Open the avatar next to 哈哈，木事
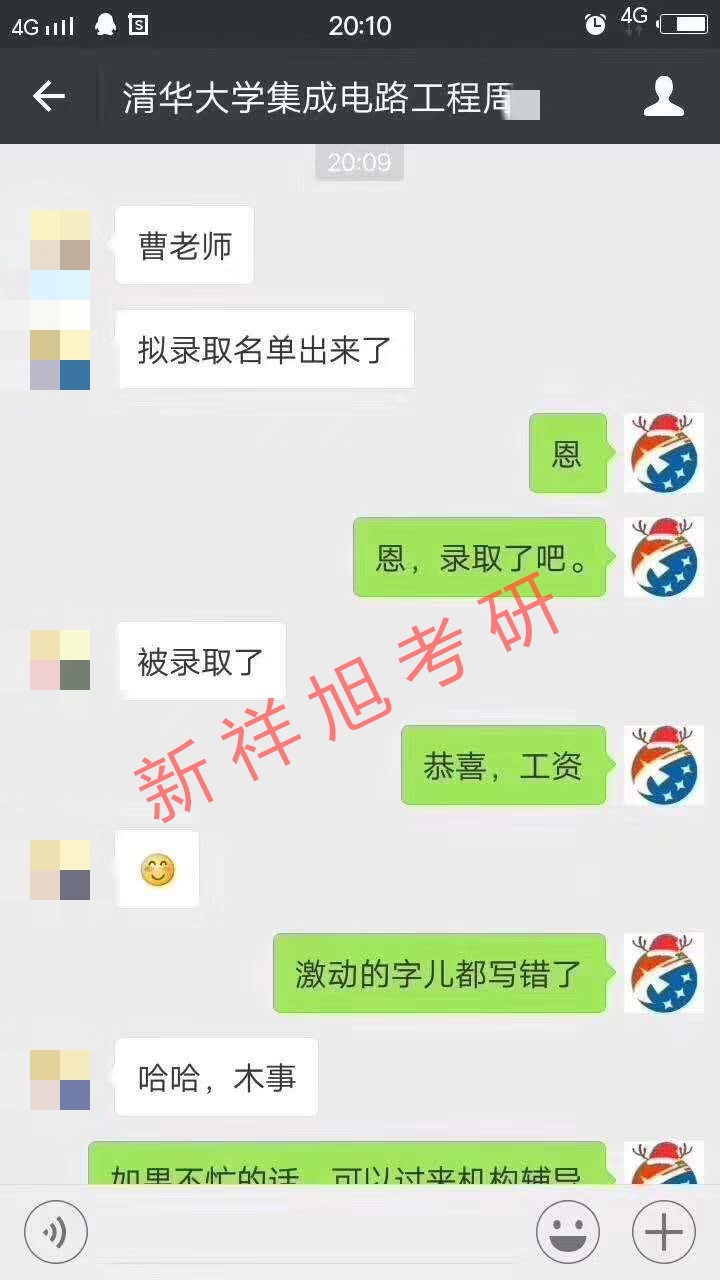 (60, 1079)
